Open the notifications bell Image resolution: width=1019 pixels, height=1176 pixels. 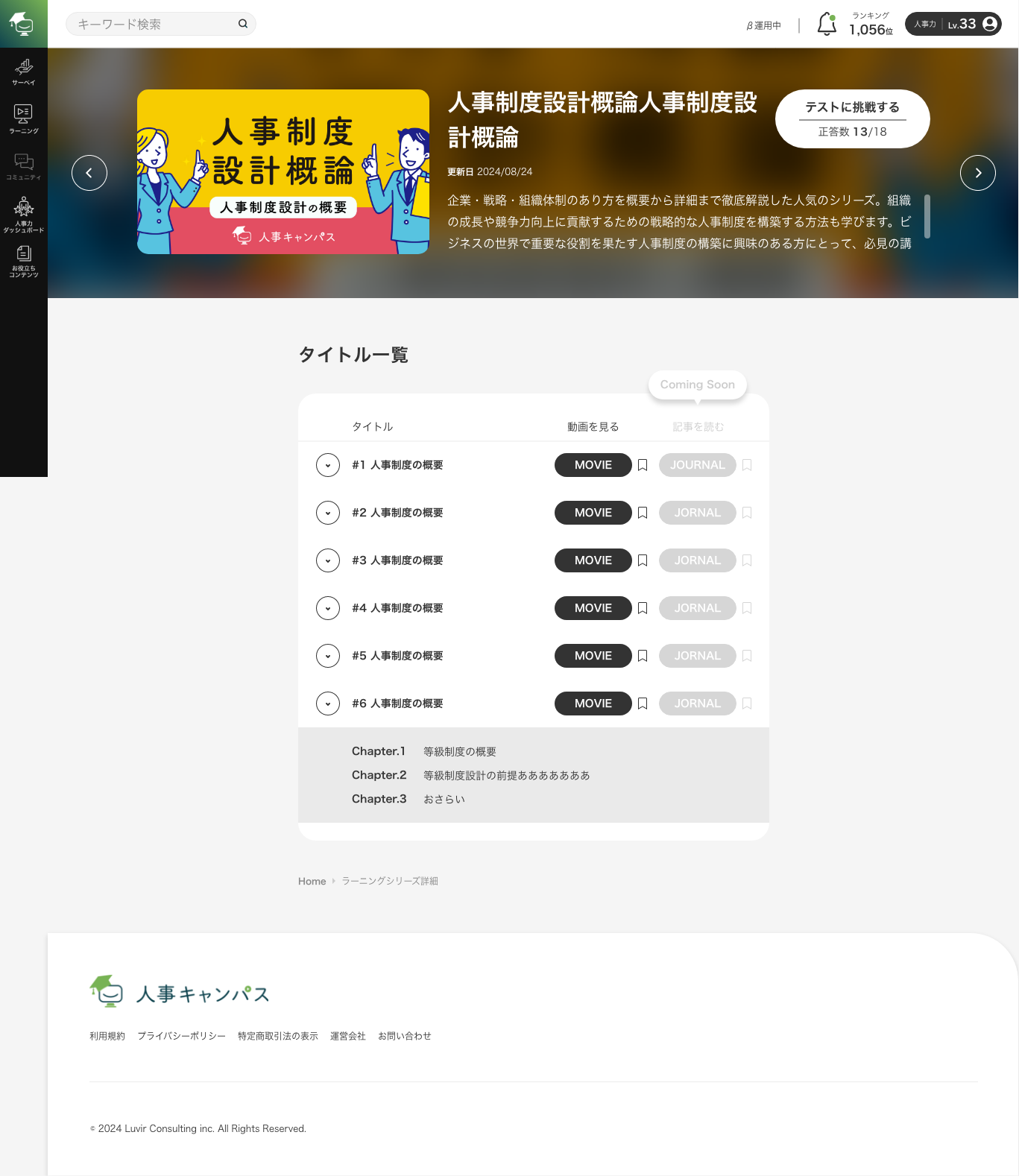(x=827, y=24)
